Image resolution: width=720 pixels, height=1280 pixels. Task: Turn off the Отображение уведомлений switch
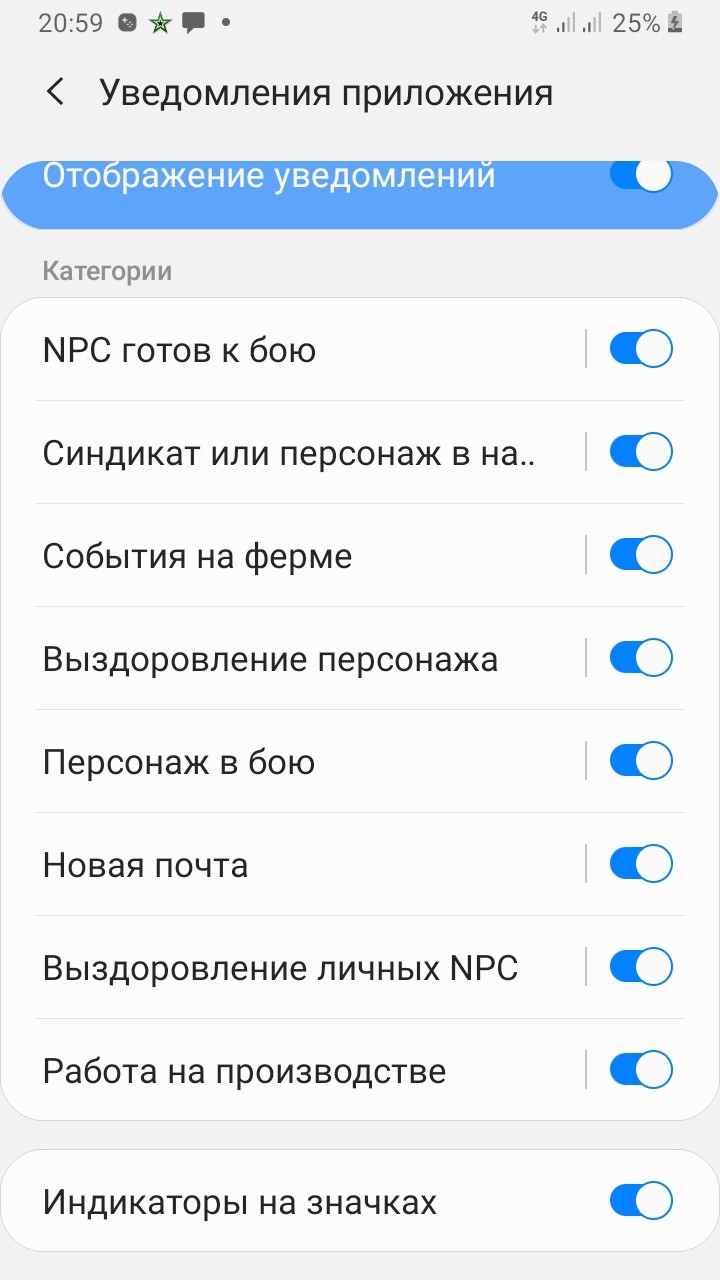click(x=641, y=175)
